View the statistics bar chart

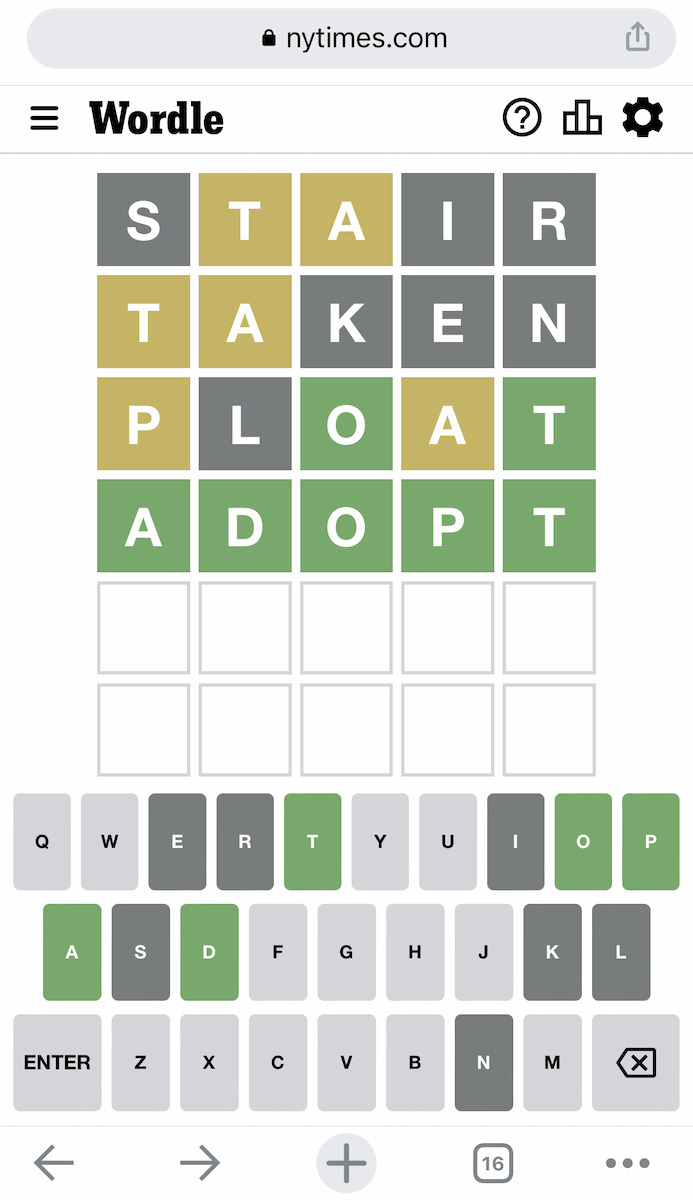[582, 118]
